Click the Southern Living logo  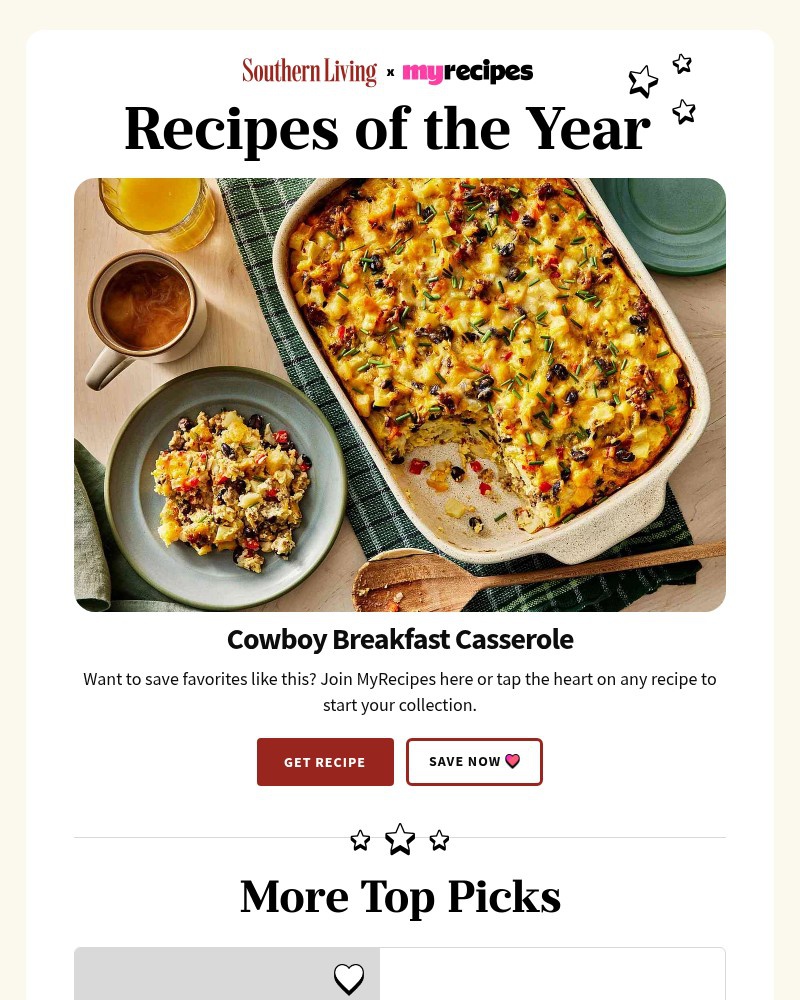click(309, 71)
